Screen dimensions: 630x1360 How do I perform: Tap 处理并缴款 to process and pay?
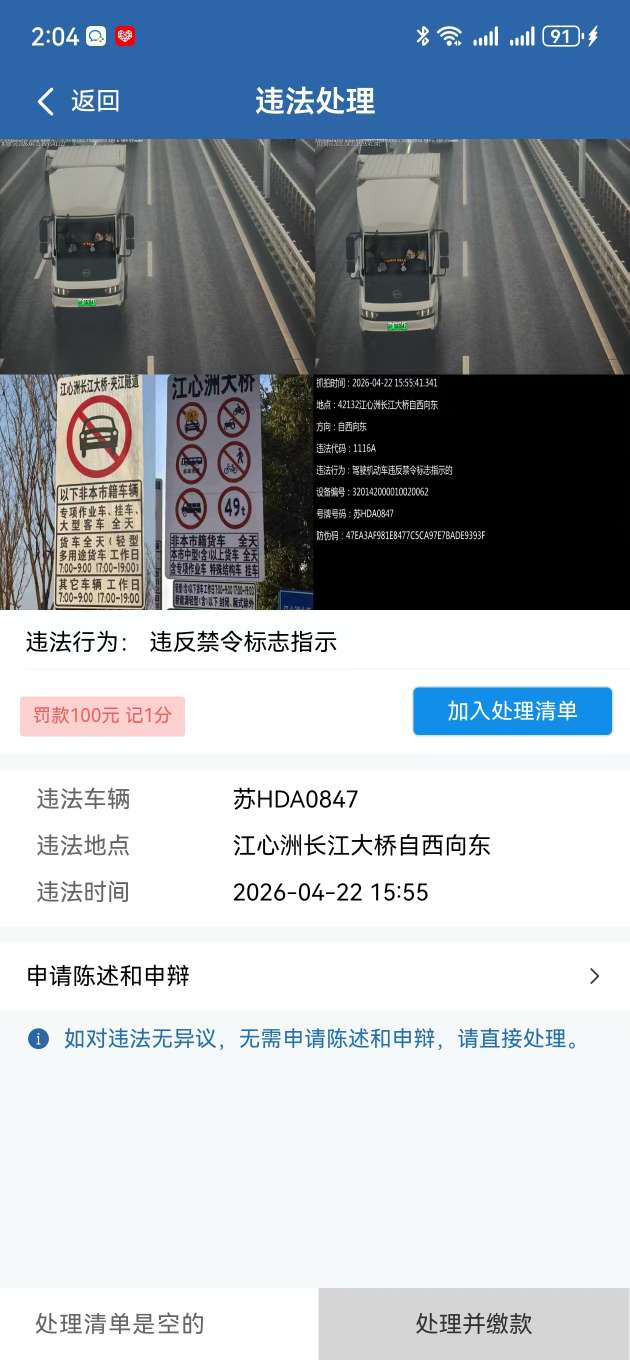pyautogui.click(x=474, y=1324)
